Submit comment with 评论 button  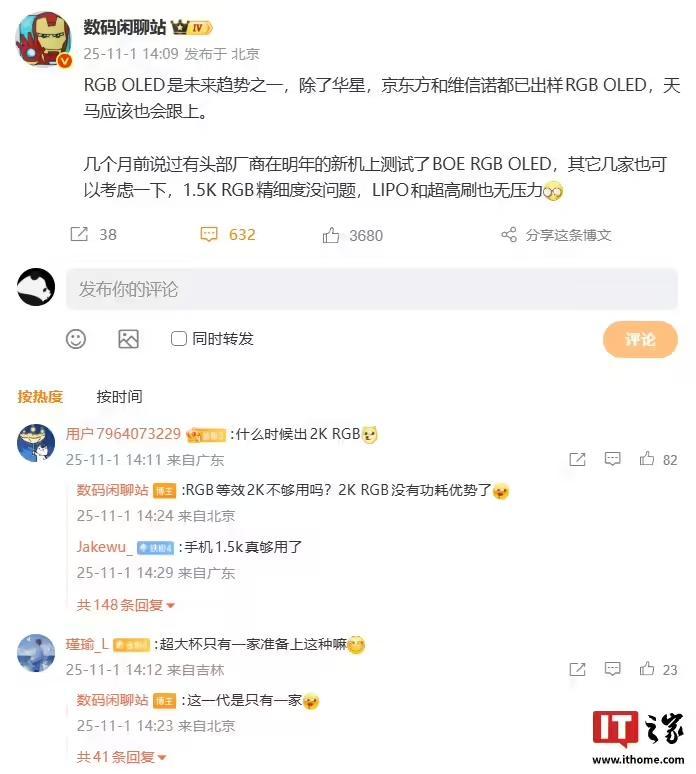pos(640,340)
